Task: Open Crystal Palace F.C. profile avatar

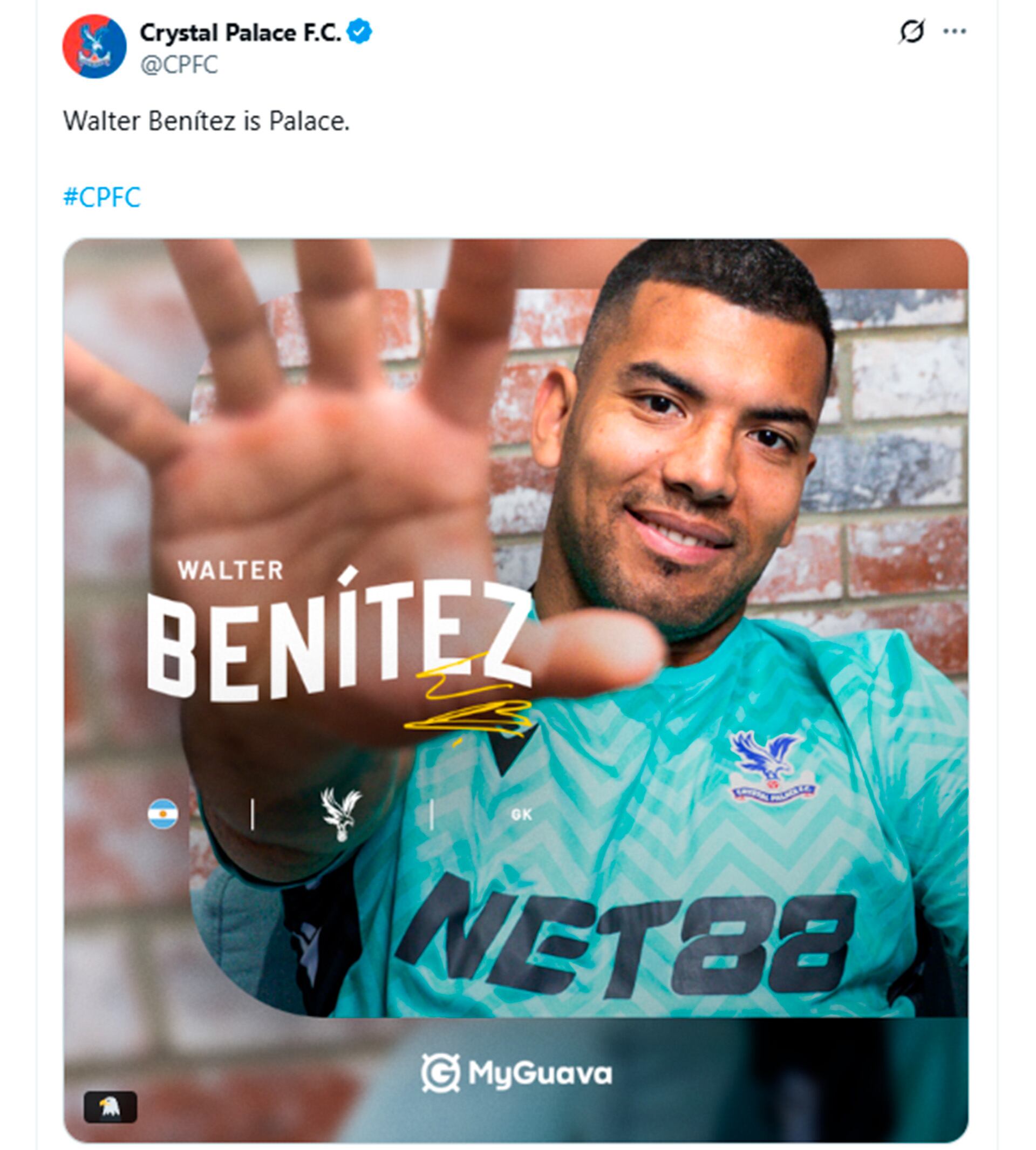Action: [x=94, y=46]
